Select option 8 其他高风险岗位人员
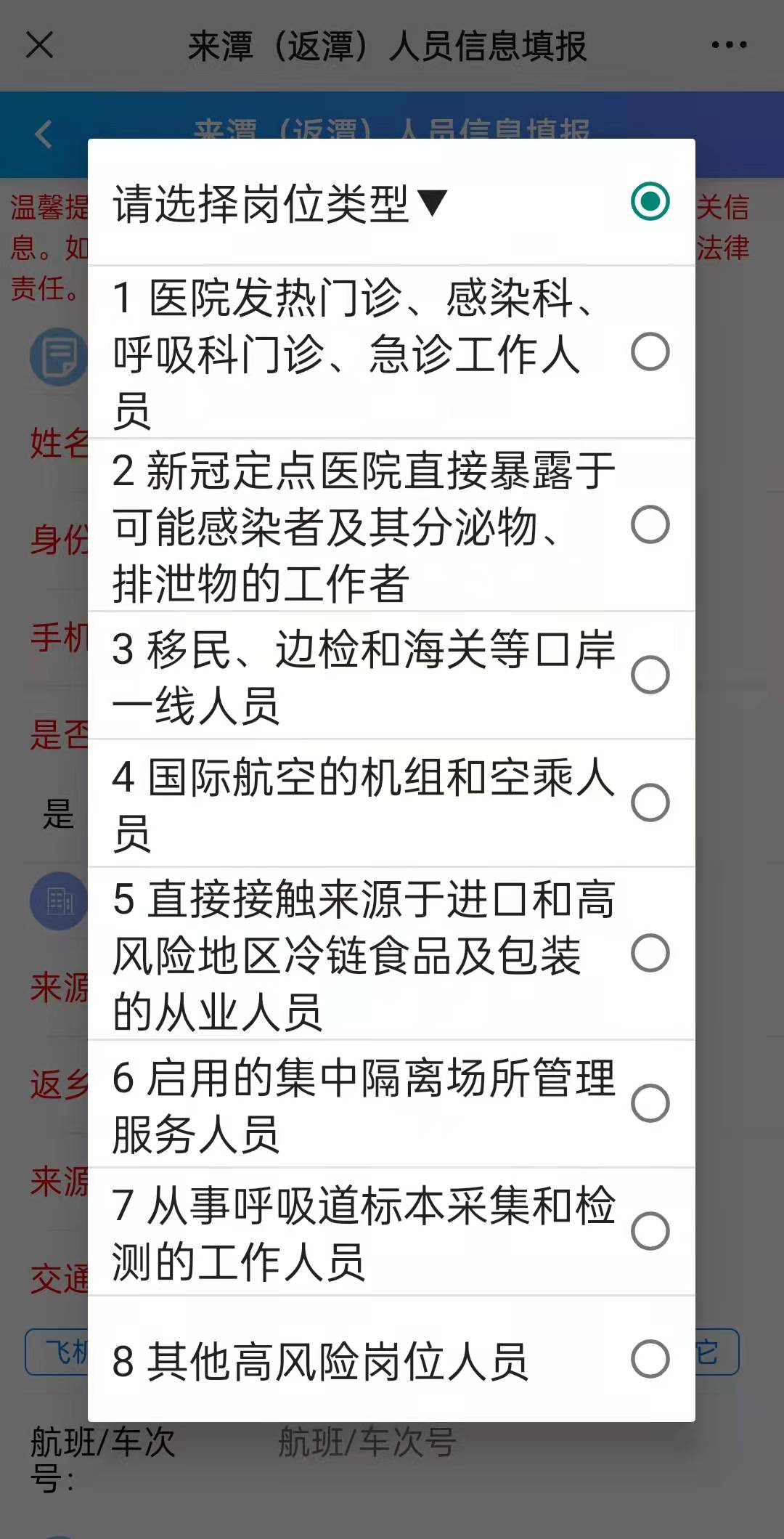This screenshot has height=1539, width=784. [x=650, y=1362]
